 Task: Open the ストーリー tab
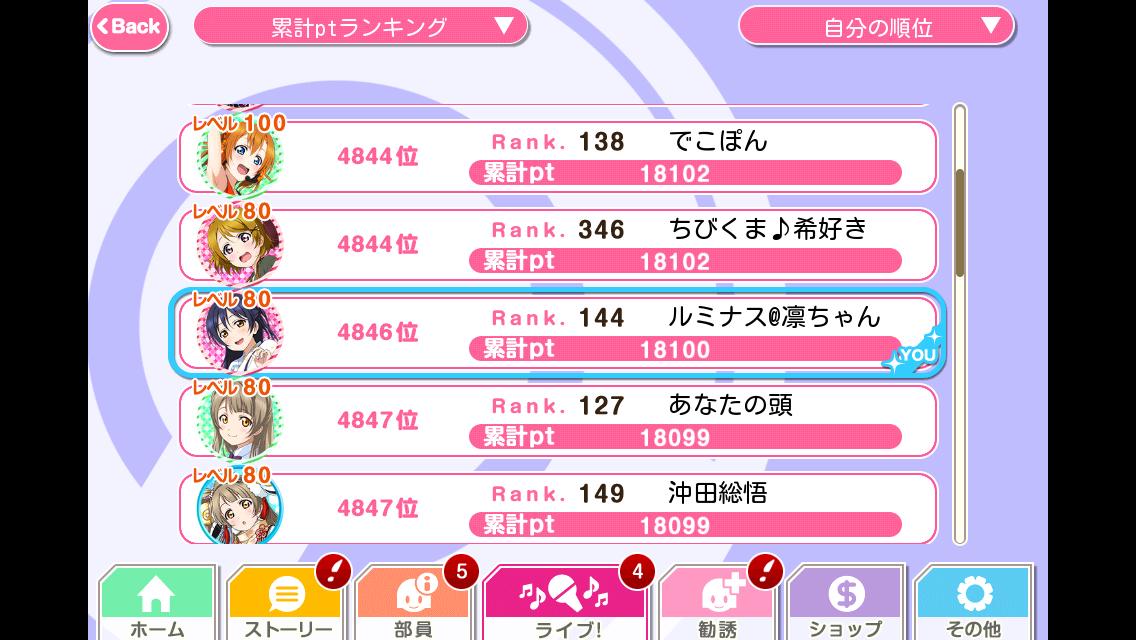click(287, 603)
